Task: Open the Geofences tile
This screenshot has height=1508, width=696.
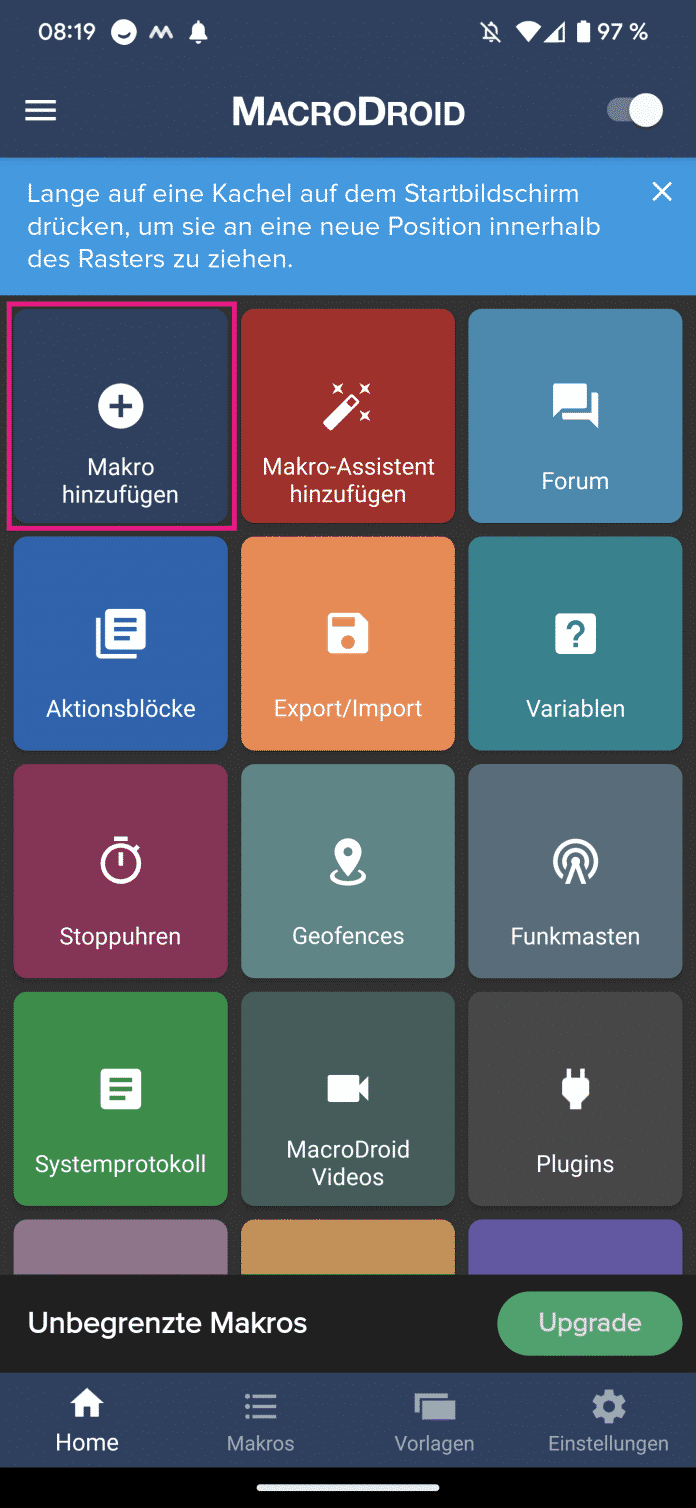Action: (348, 871)
